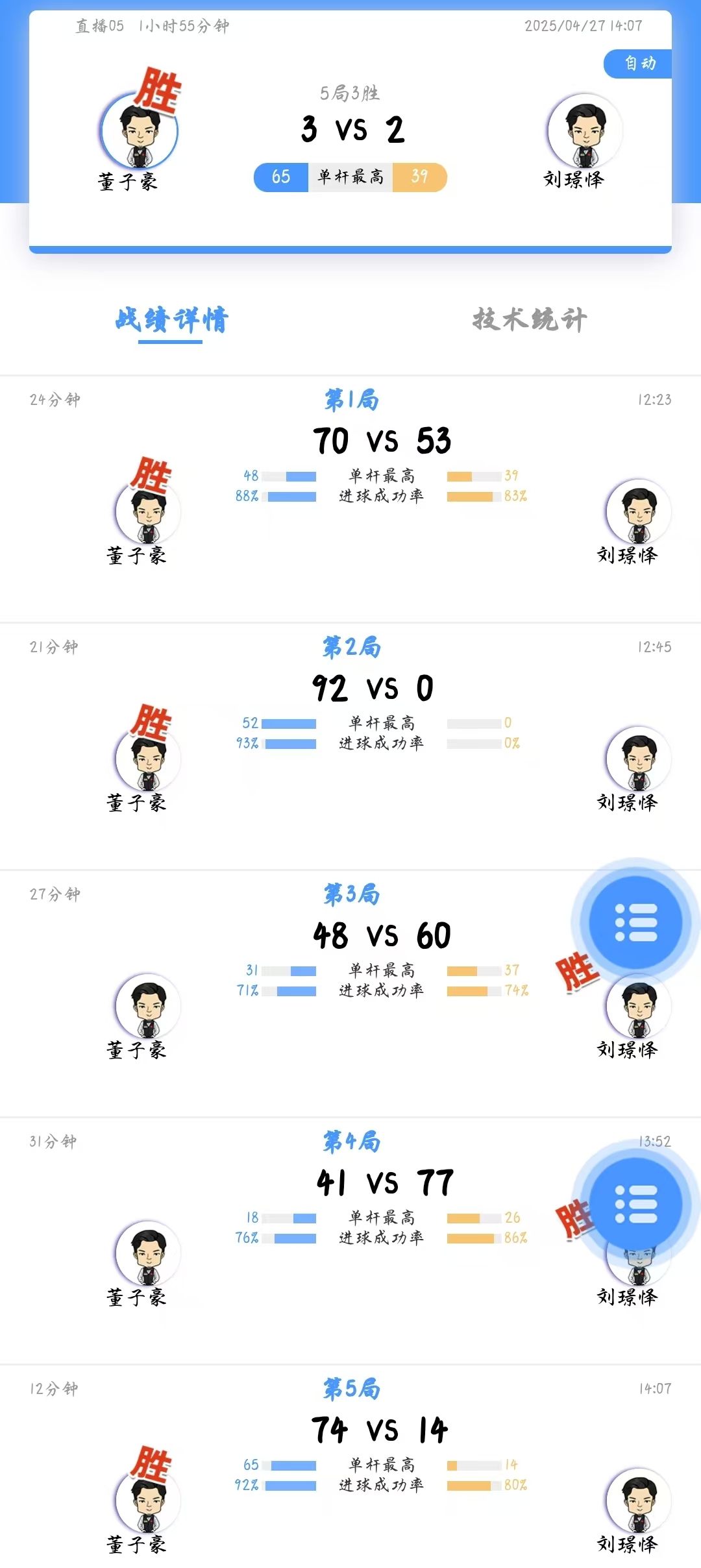Screen dimensions: 701x1568
Task: Switch to the 技术统计 tab
Action: (x=529, y=319)
